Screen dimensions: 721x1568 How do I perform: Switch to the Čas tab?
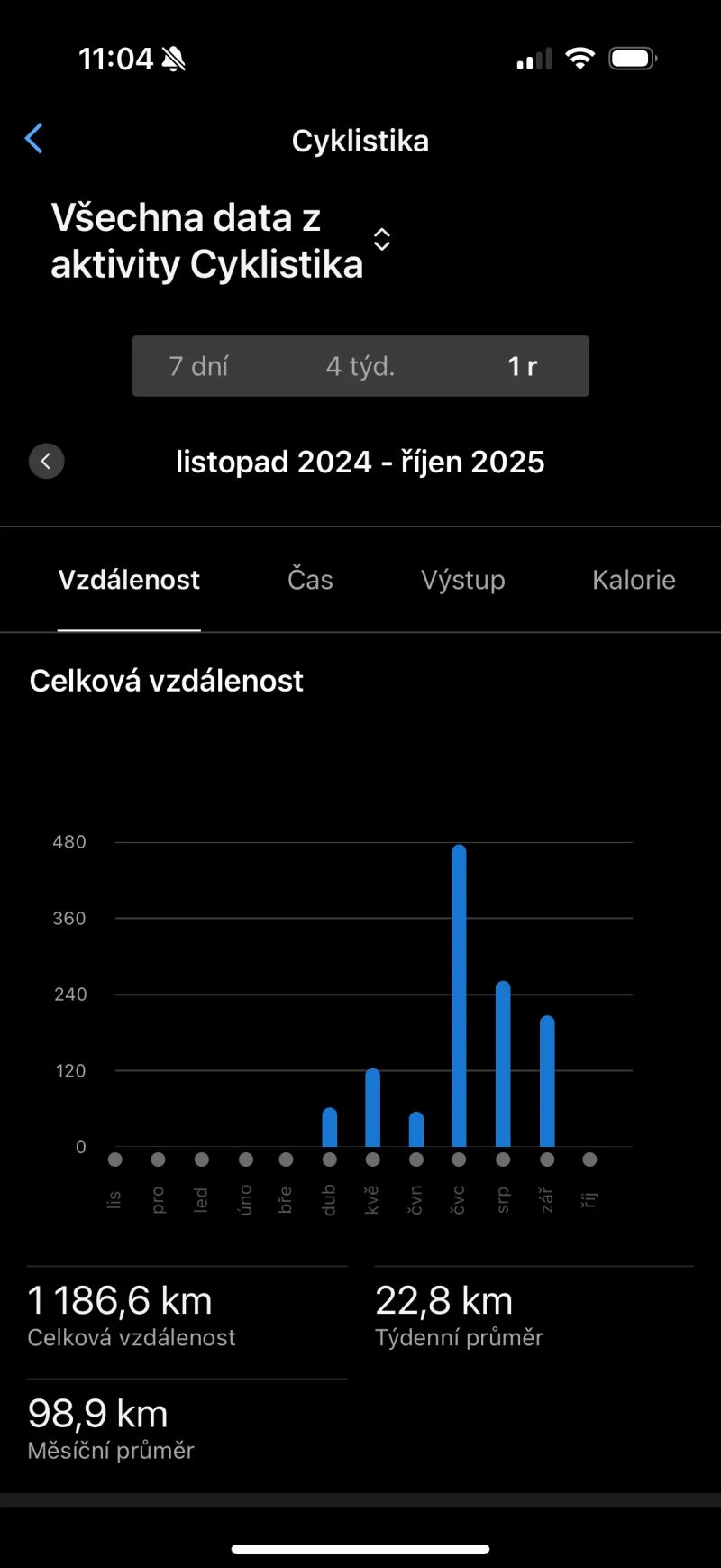tap(310, 580)
